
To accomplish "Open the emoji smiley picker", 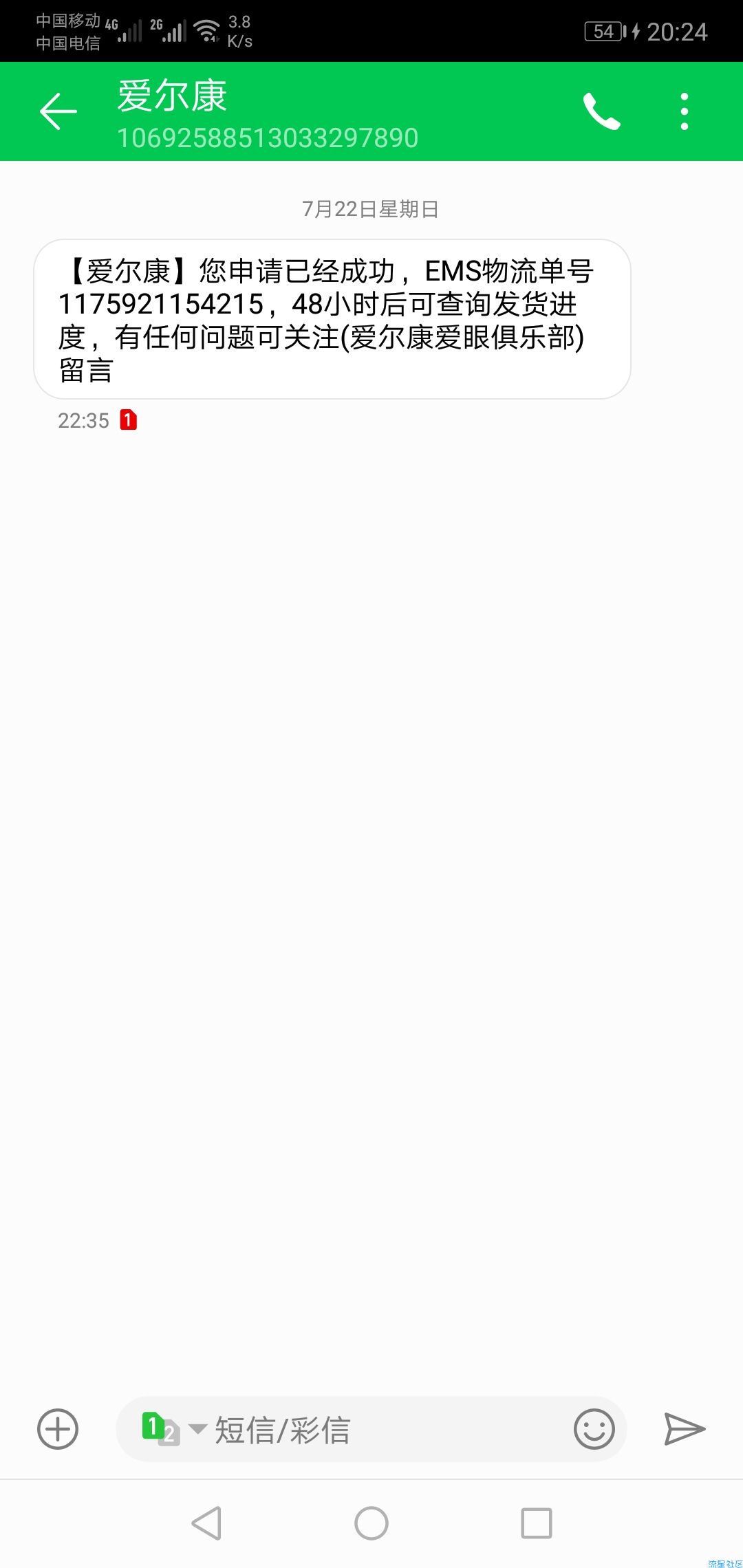I will click(594, 1429).
